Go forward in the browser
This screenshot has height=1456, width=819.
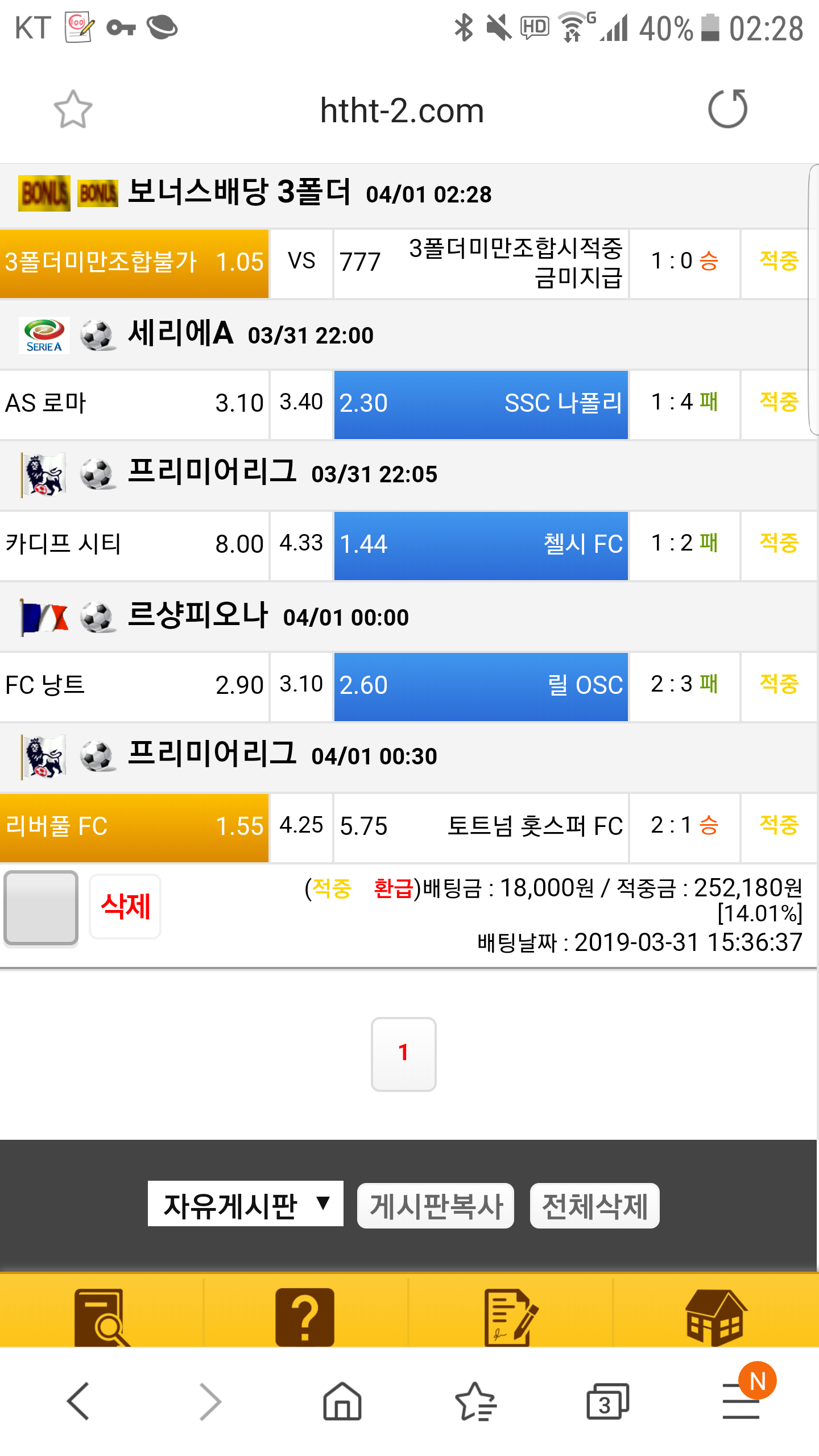[210, 1401]
